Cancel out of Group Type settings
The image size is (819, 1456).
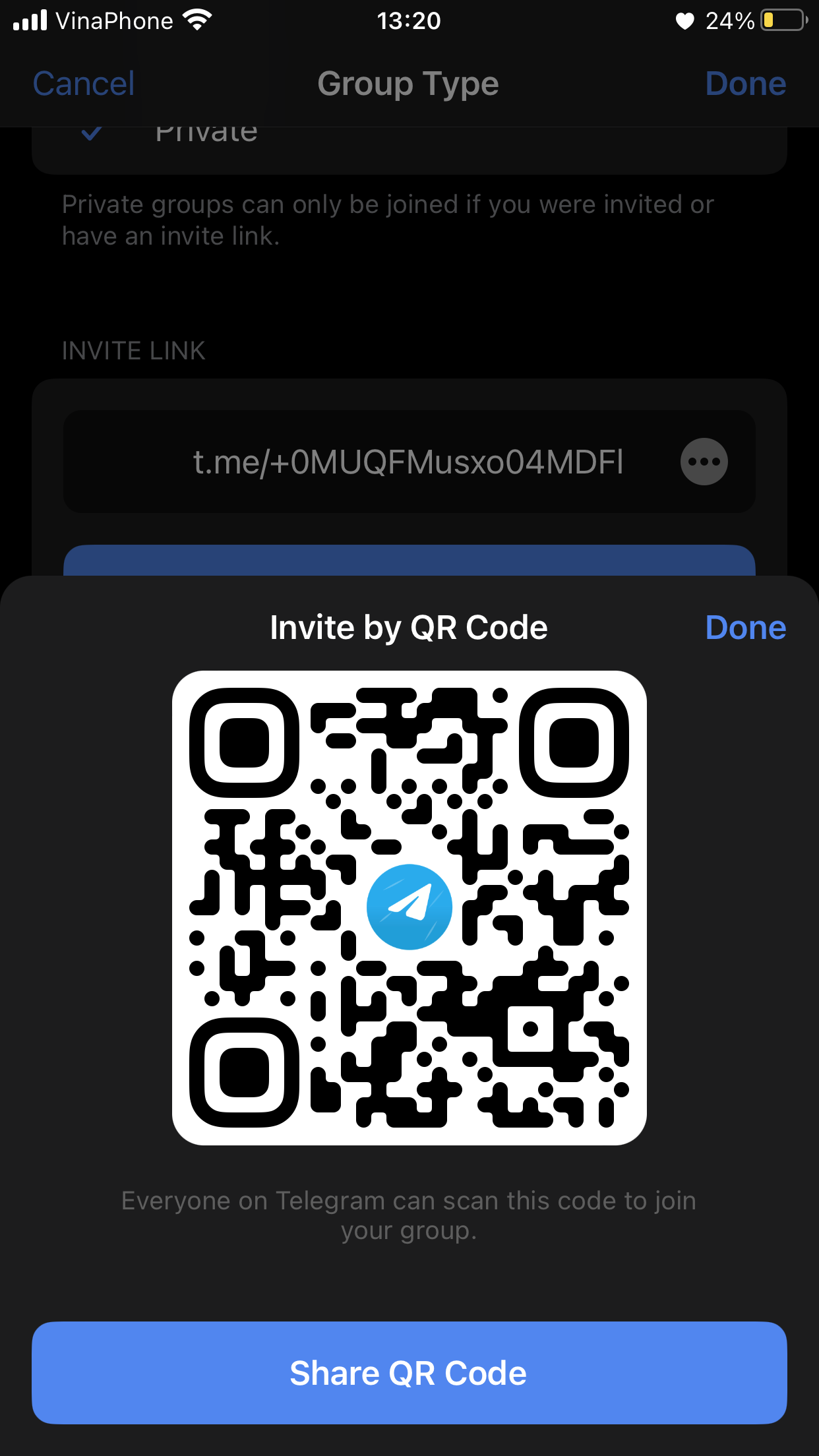click(83, 83)
